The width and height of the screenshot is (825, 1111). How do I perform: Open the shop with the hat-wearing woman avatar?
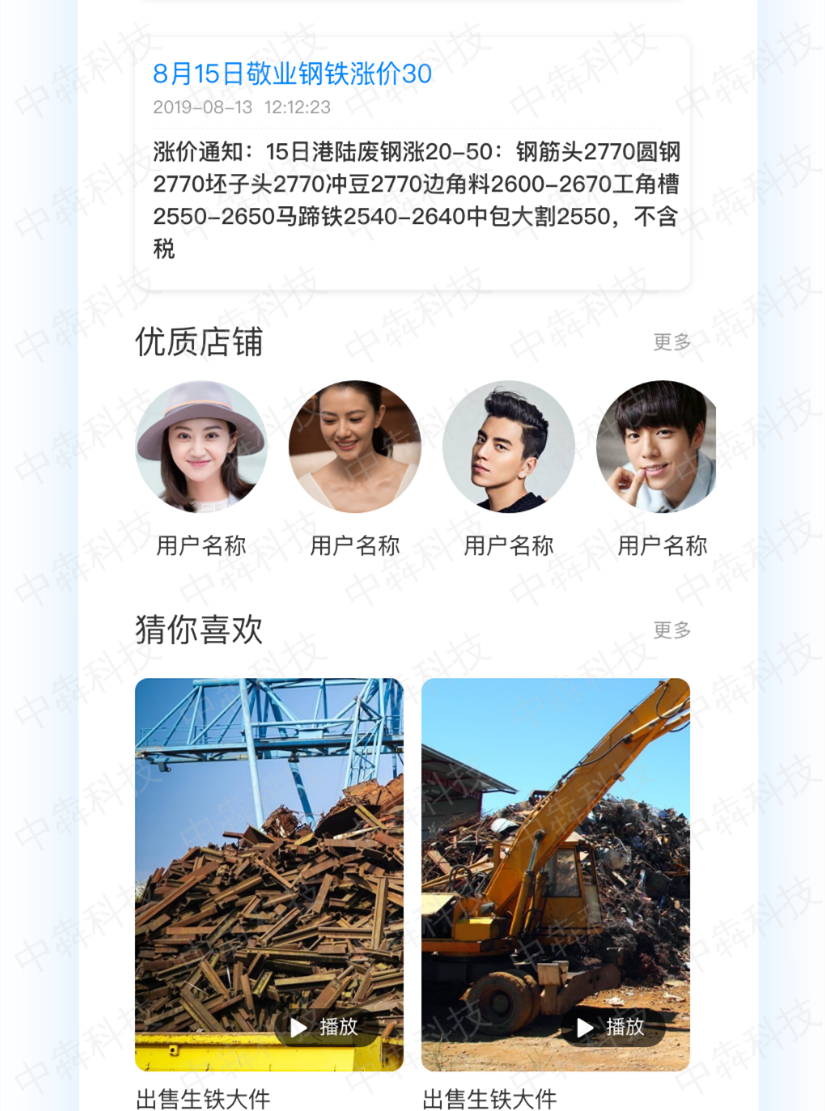[x=201, y=447]
